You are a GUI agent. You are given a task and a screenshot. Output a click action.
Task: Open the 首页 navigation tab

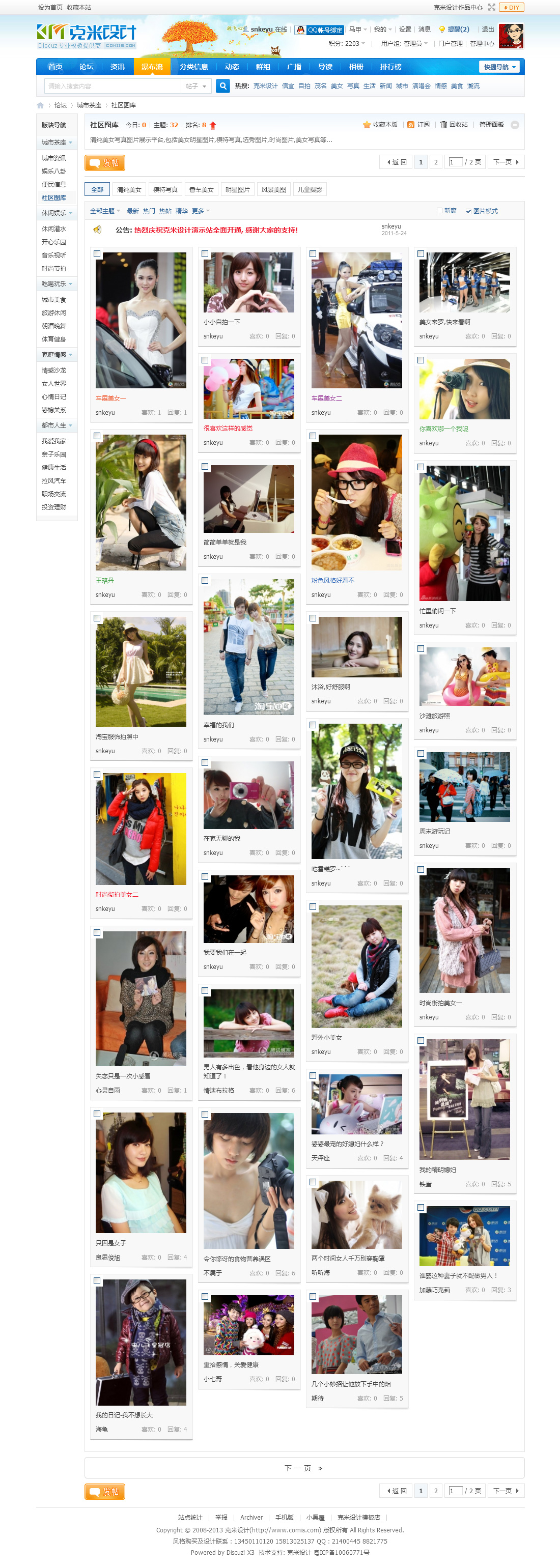(55, 67)
